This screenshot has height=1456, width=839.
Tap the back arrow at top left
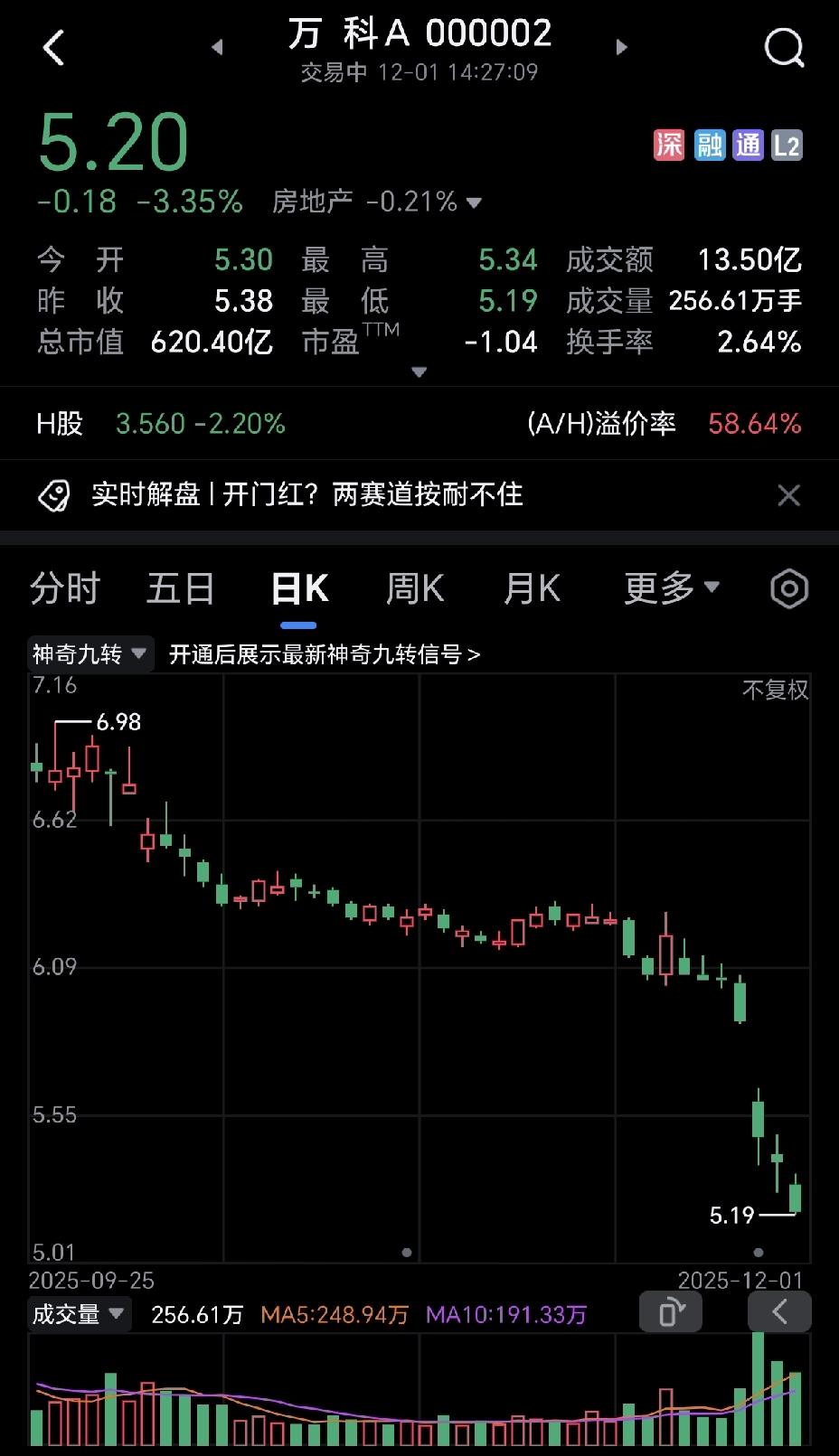[54, 48]
